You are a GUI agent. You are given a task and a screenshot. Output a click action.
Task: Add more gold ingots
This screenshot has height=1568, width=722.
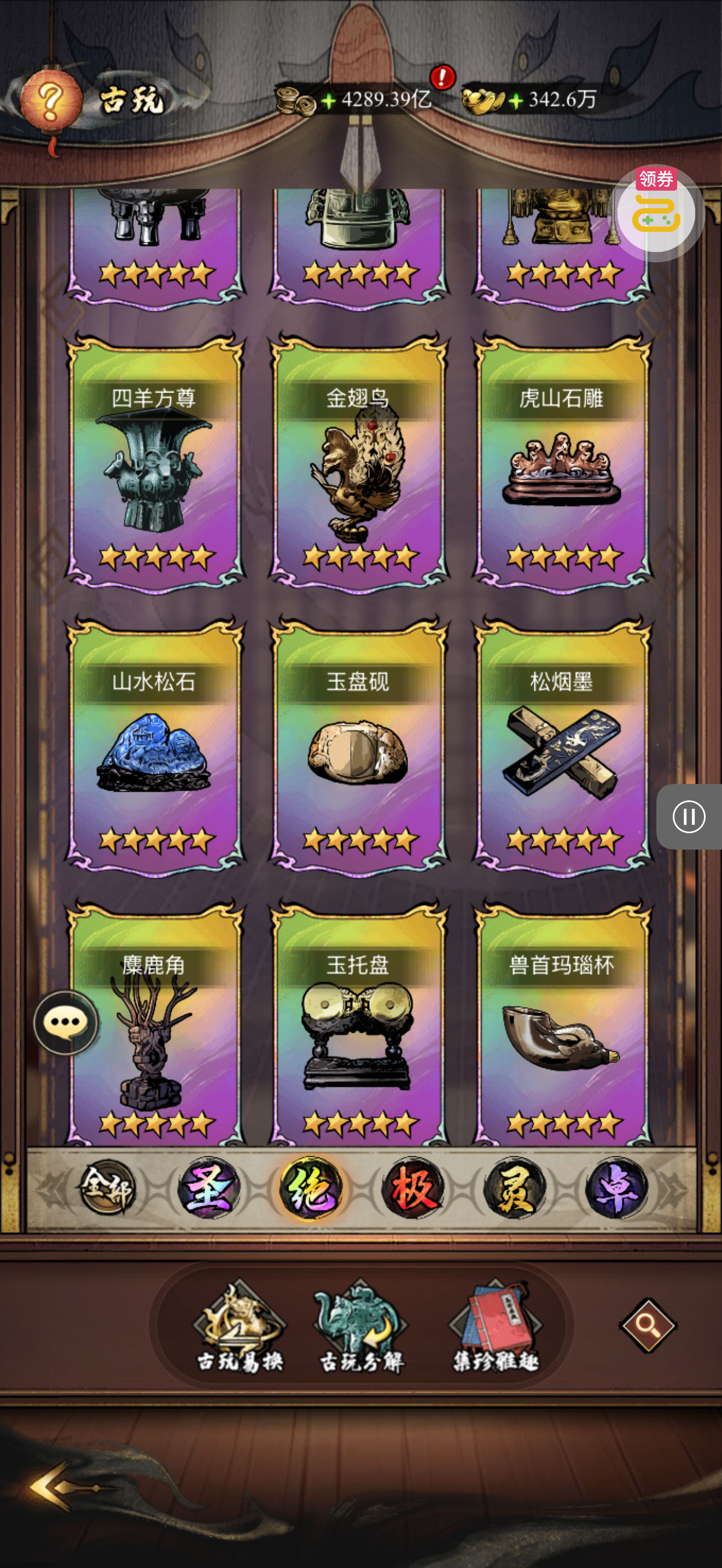click(516, 101)
